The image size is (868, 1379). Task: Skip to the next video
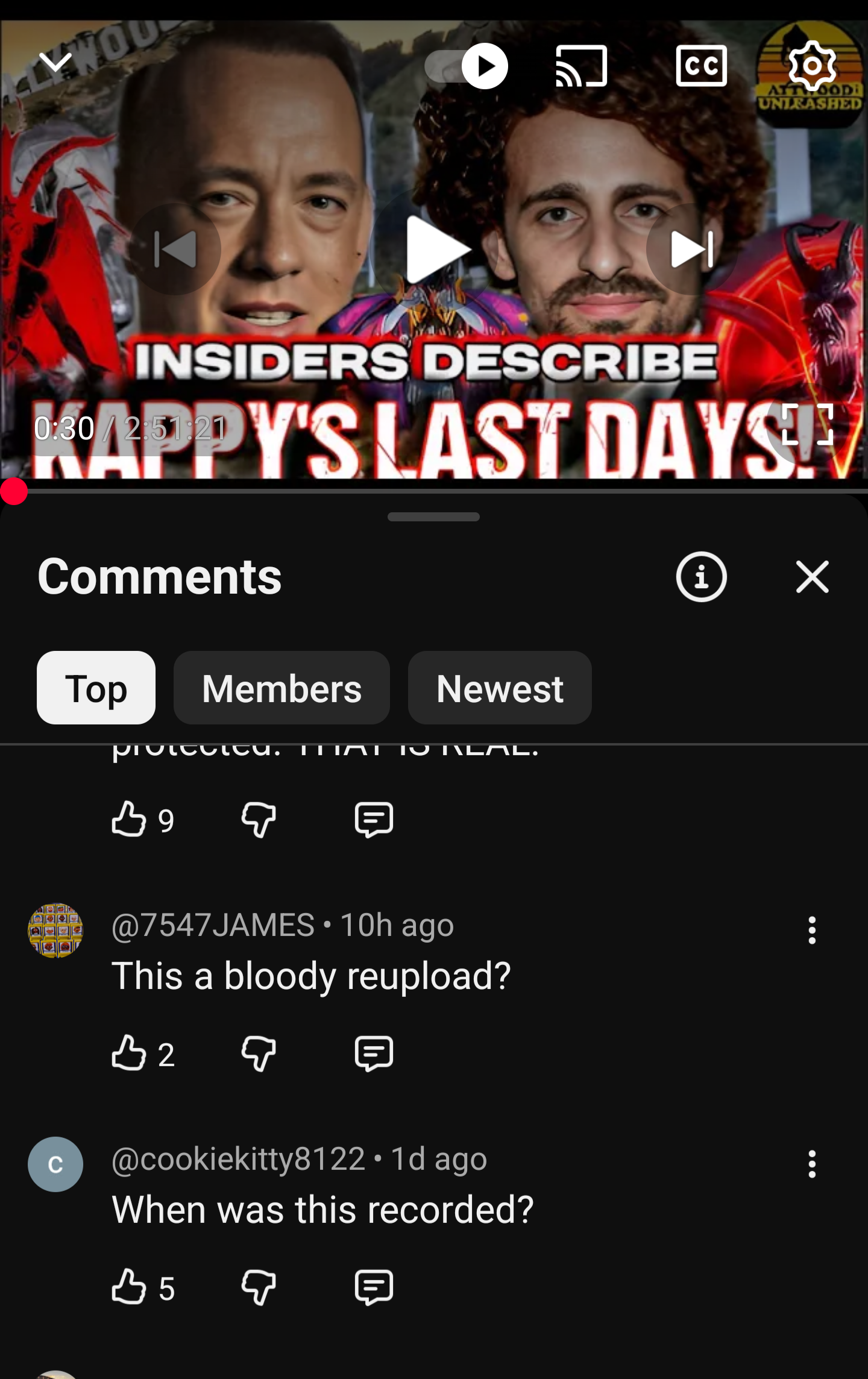[x=692, y=250]
